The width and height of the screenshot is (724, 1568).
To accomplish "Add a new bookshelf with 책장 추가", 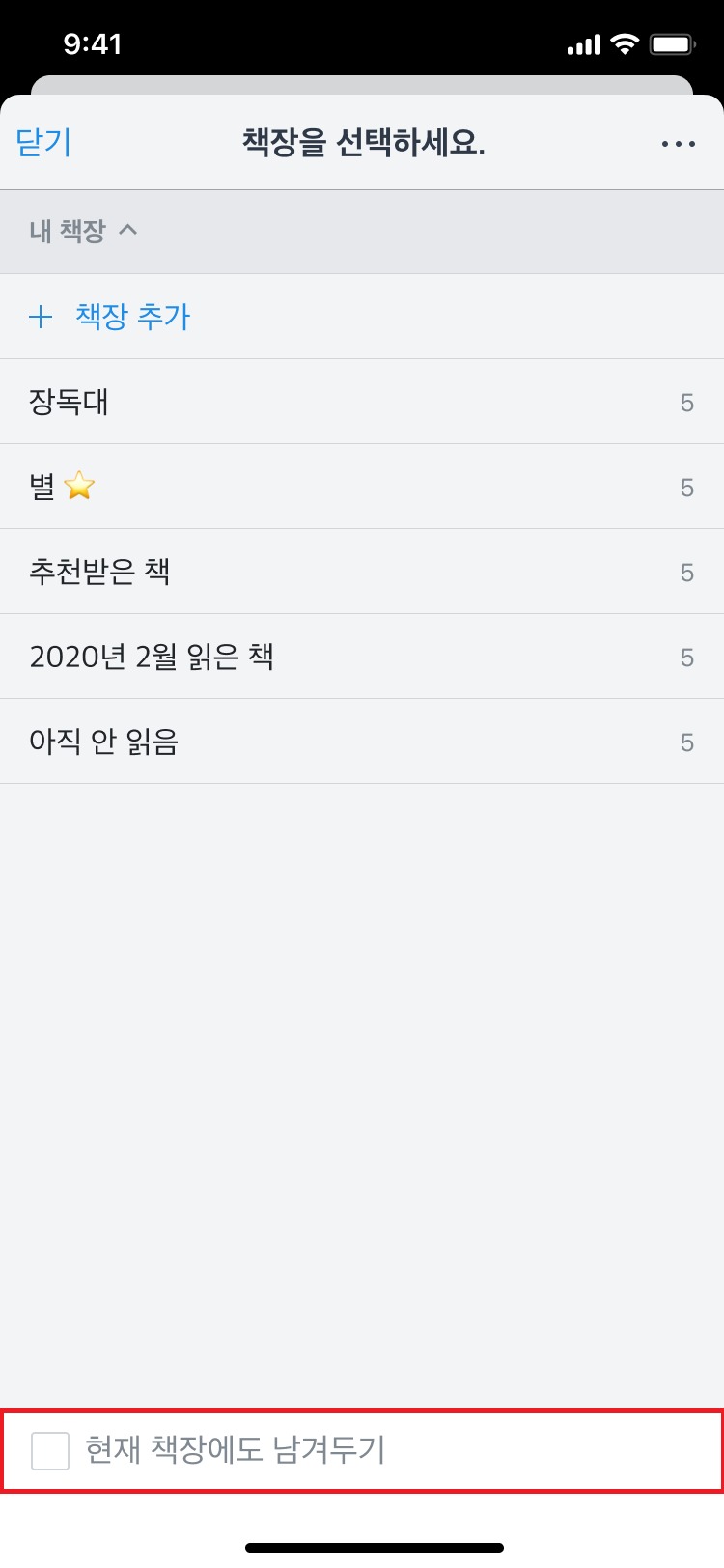I will coord(111,317).
